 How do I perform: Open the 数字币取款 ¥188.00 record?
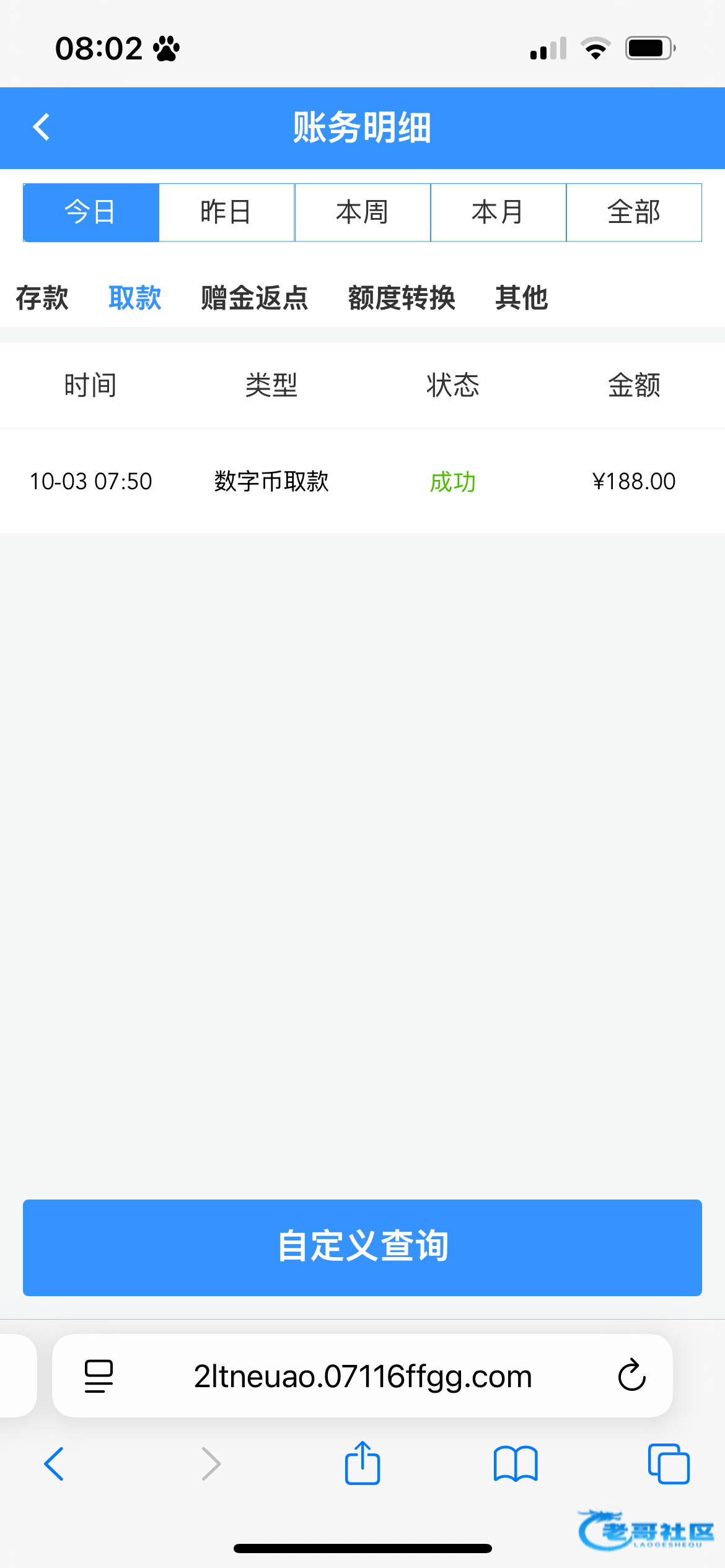362,481
